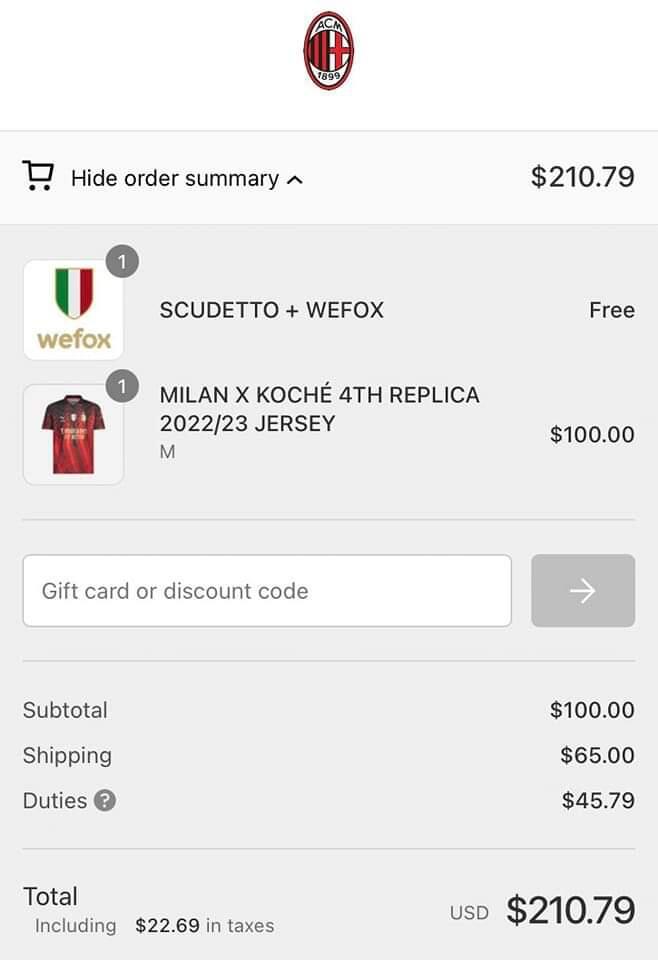The height and width of the screenshot is (960, 658).
Task: Open the Duties help question mark
Action: tap(104, 800)
